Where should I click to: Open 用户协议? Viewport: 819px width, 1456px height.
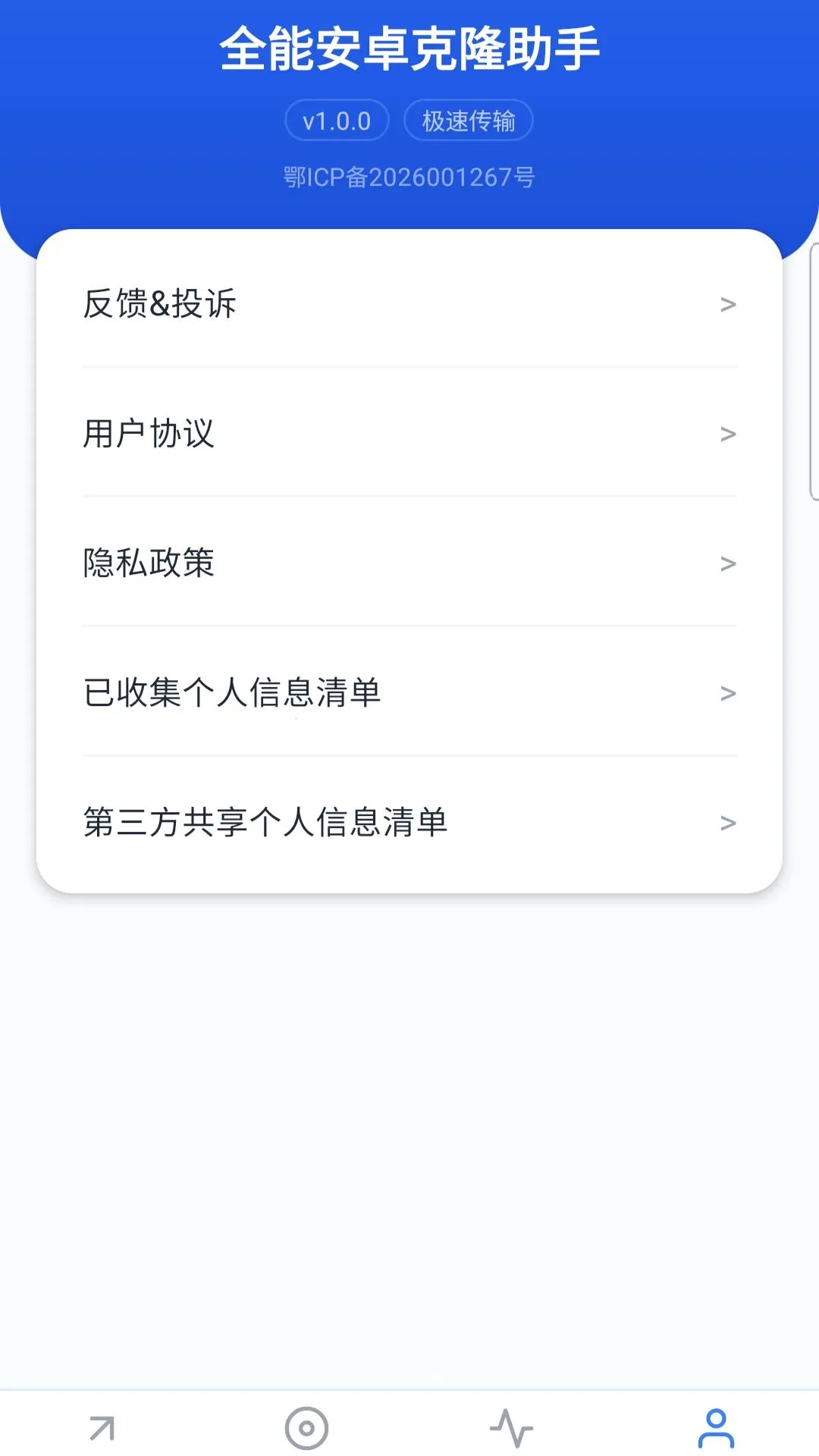pyautogui.click(x=409, y=433)
